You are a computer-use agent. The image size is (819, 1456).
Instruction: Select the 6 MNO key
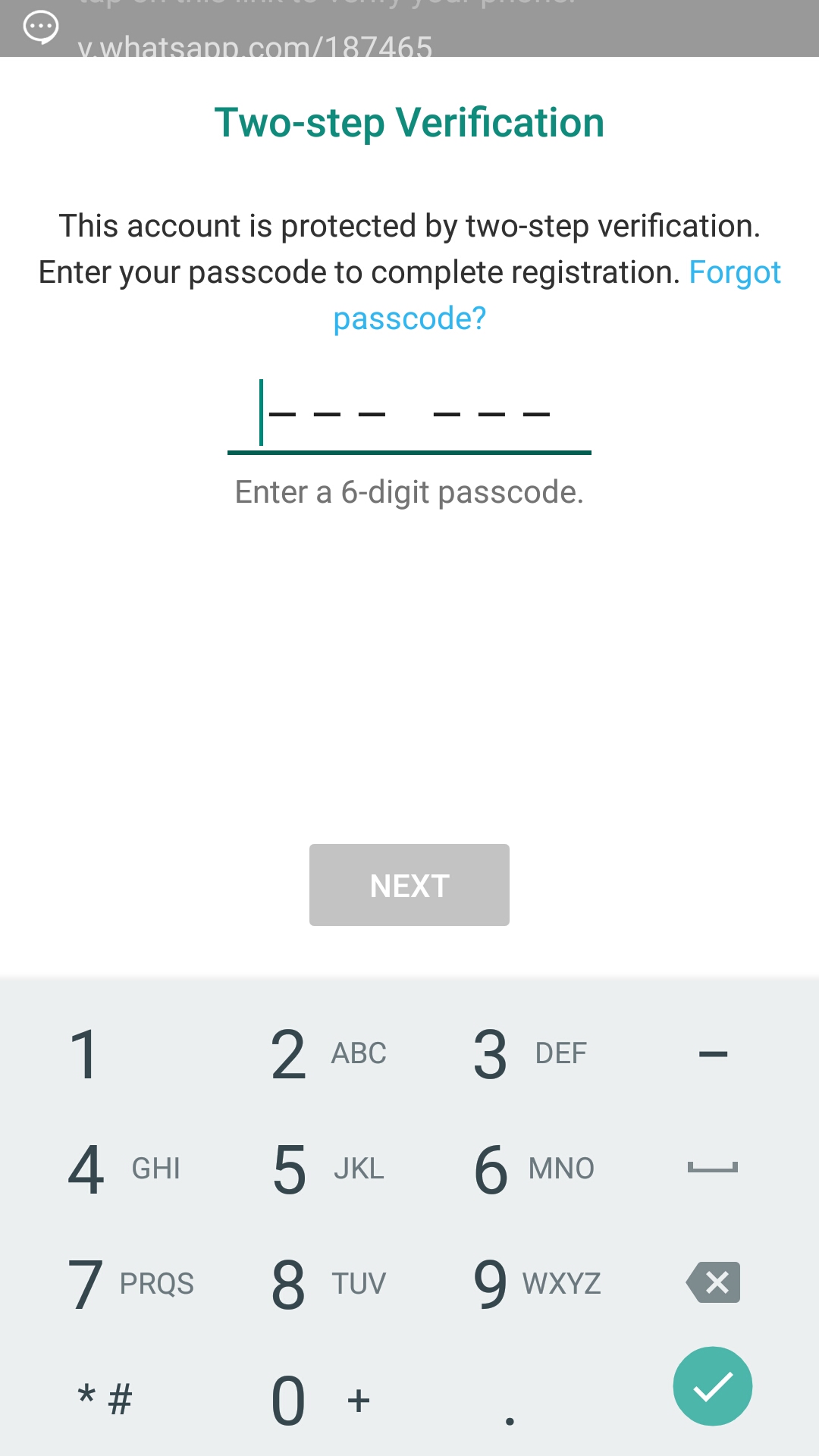pos(510,1169)
